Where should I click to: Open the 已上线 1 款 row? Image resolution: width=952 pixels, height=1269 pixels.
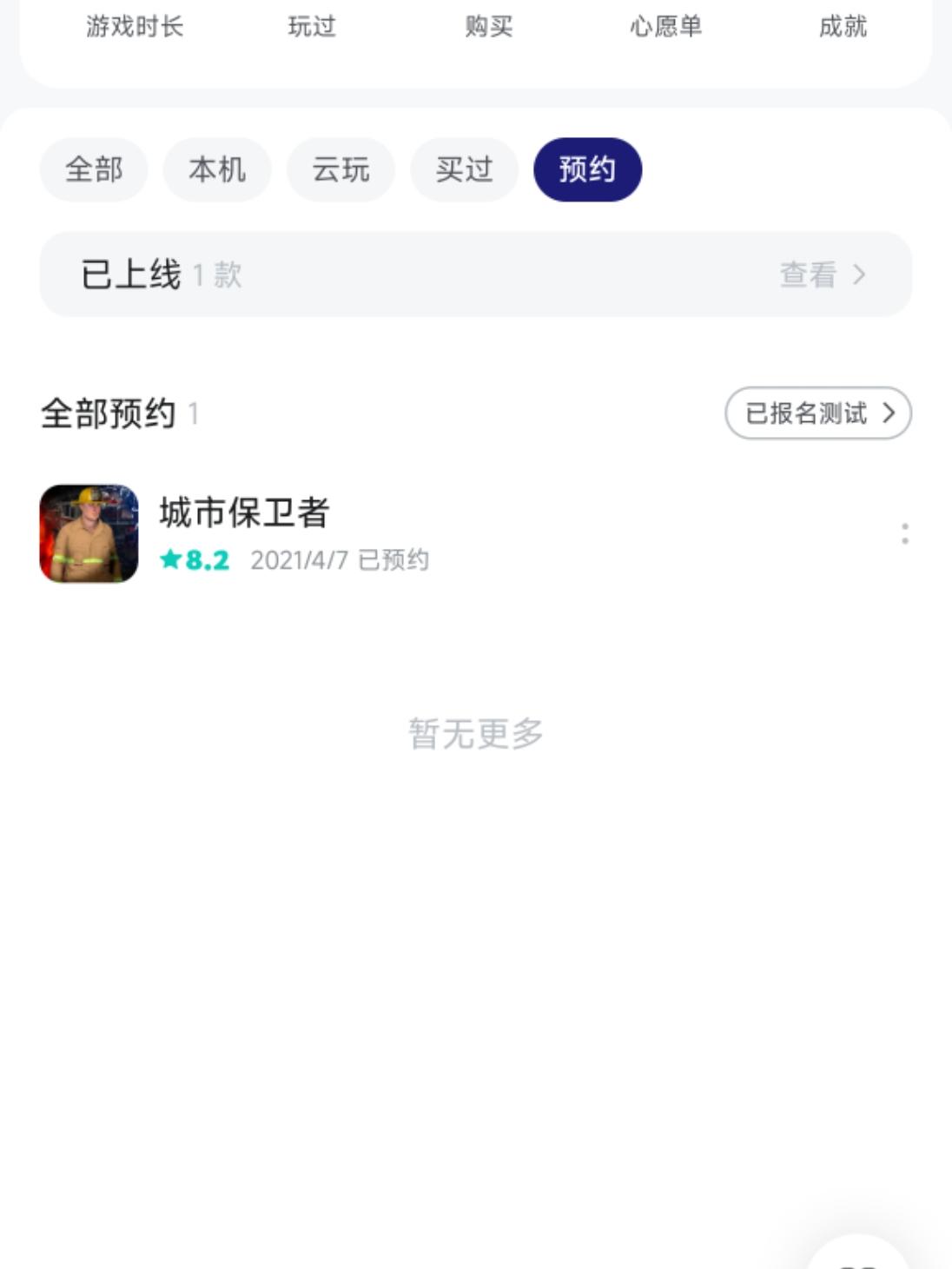pyautogui.click(x=475, y=274)
